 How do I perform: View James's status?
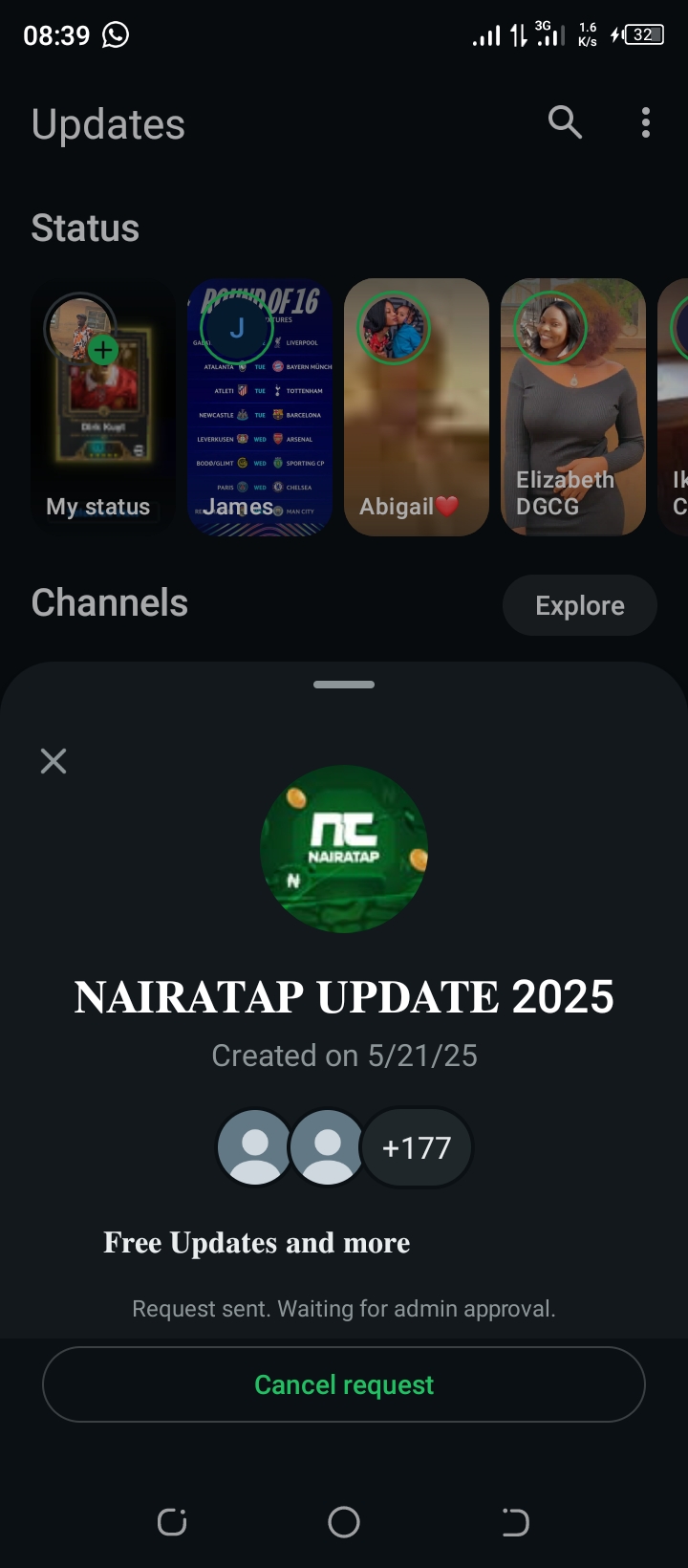pos(259,407)
